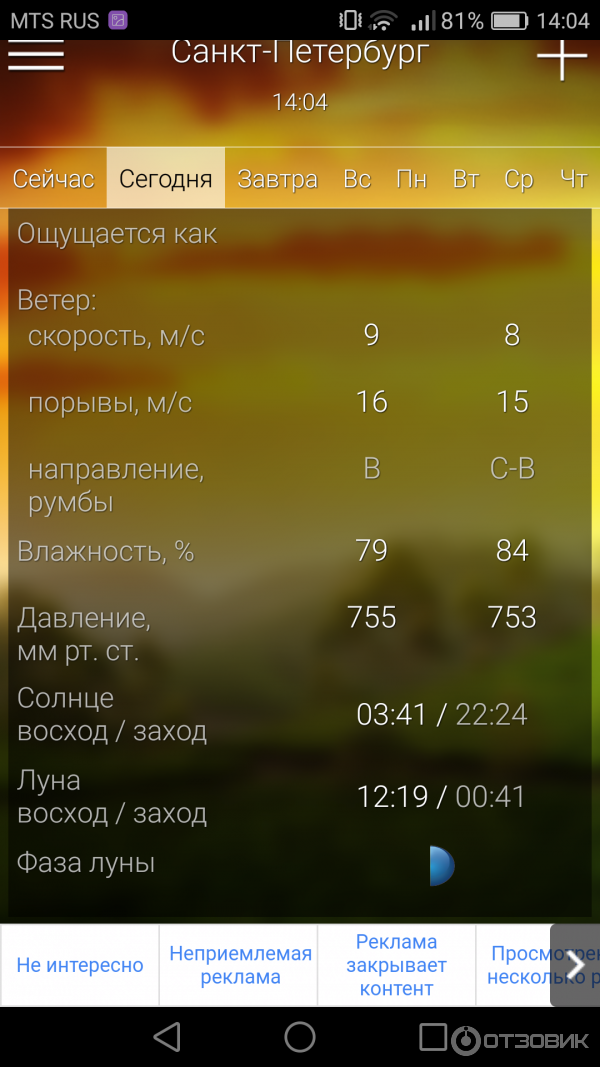Image resolution: width=600 pixels, height=1067 pixels.
Task: Add a new city with plus icon
Action: 562,59
